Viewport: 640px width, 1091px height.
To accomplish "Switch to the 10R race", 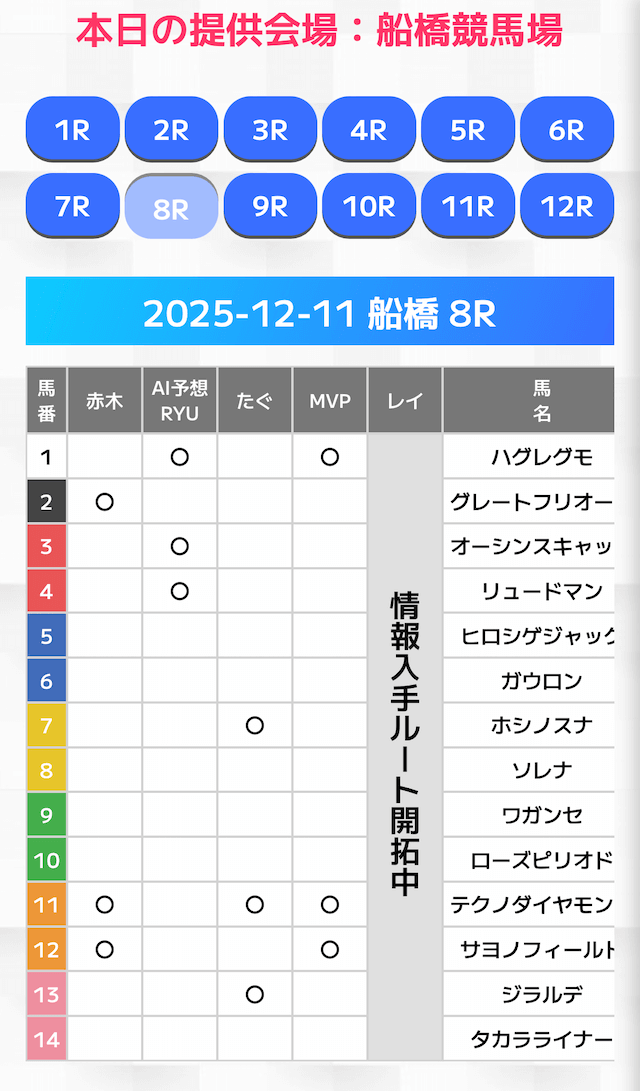I will point(369,206).
